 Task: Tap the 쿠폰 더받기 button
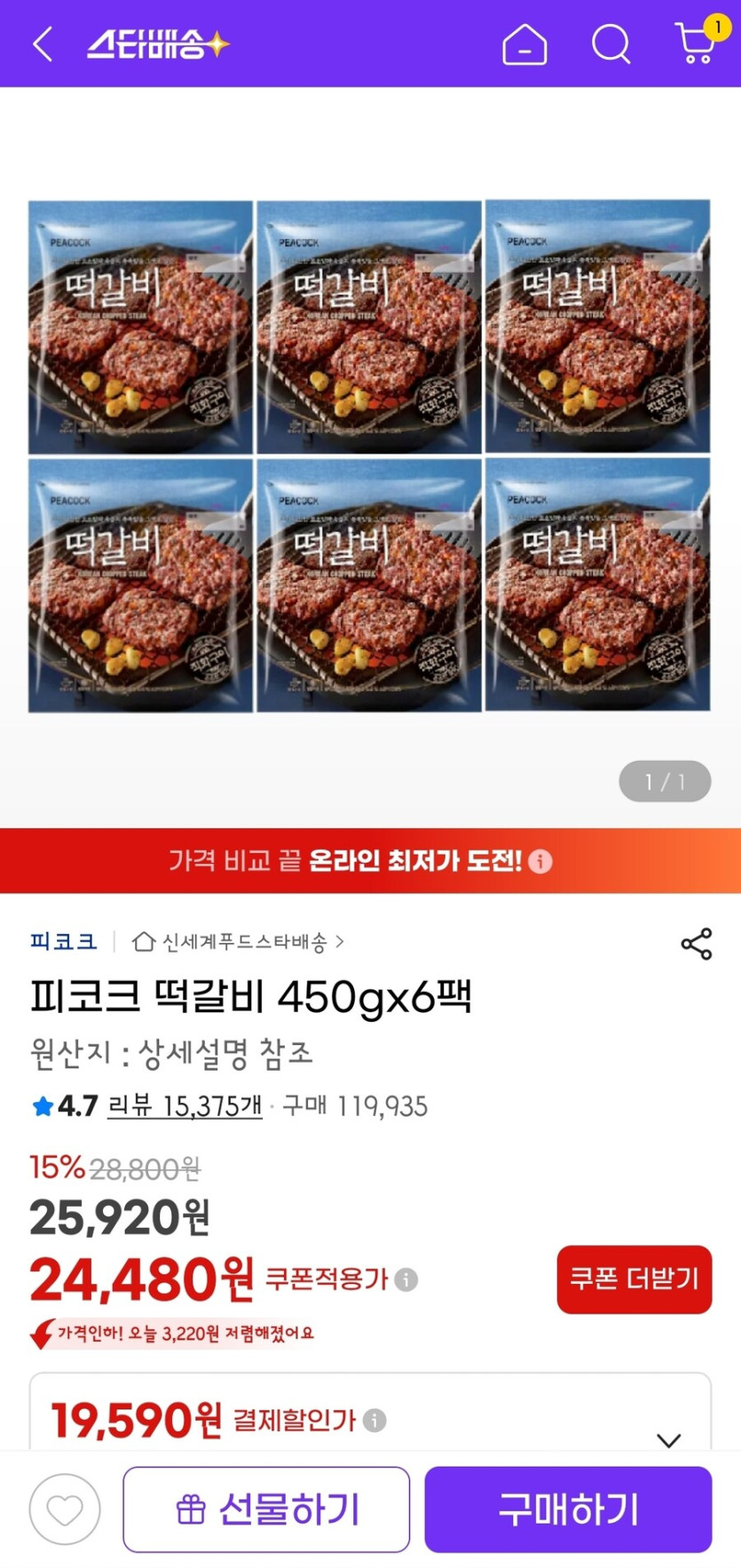(x=634, y=1279)
